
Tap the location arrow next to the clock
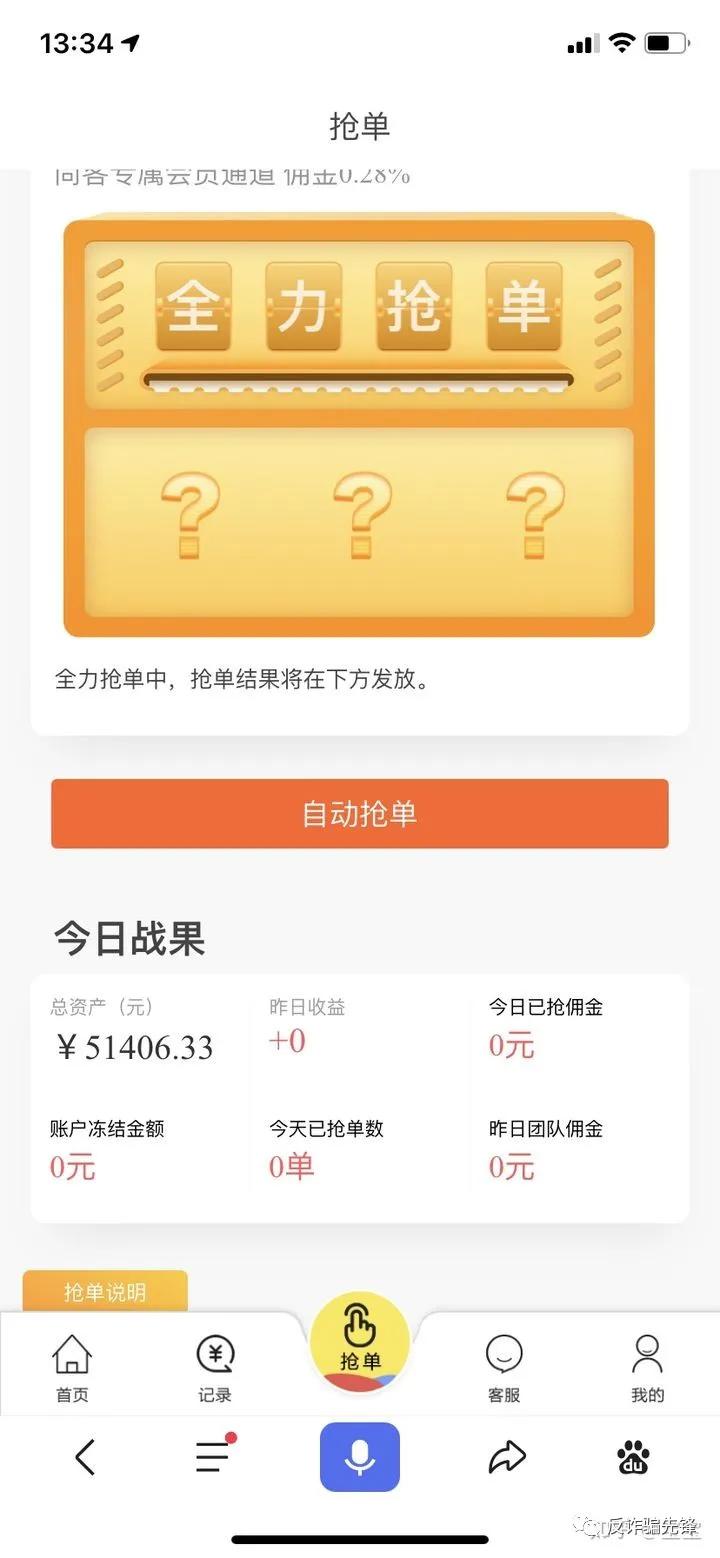(131, 41)
